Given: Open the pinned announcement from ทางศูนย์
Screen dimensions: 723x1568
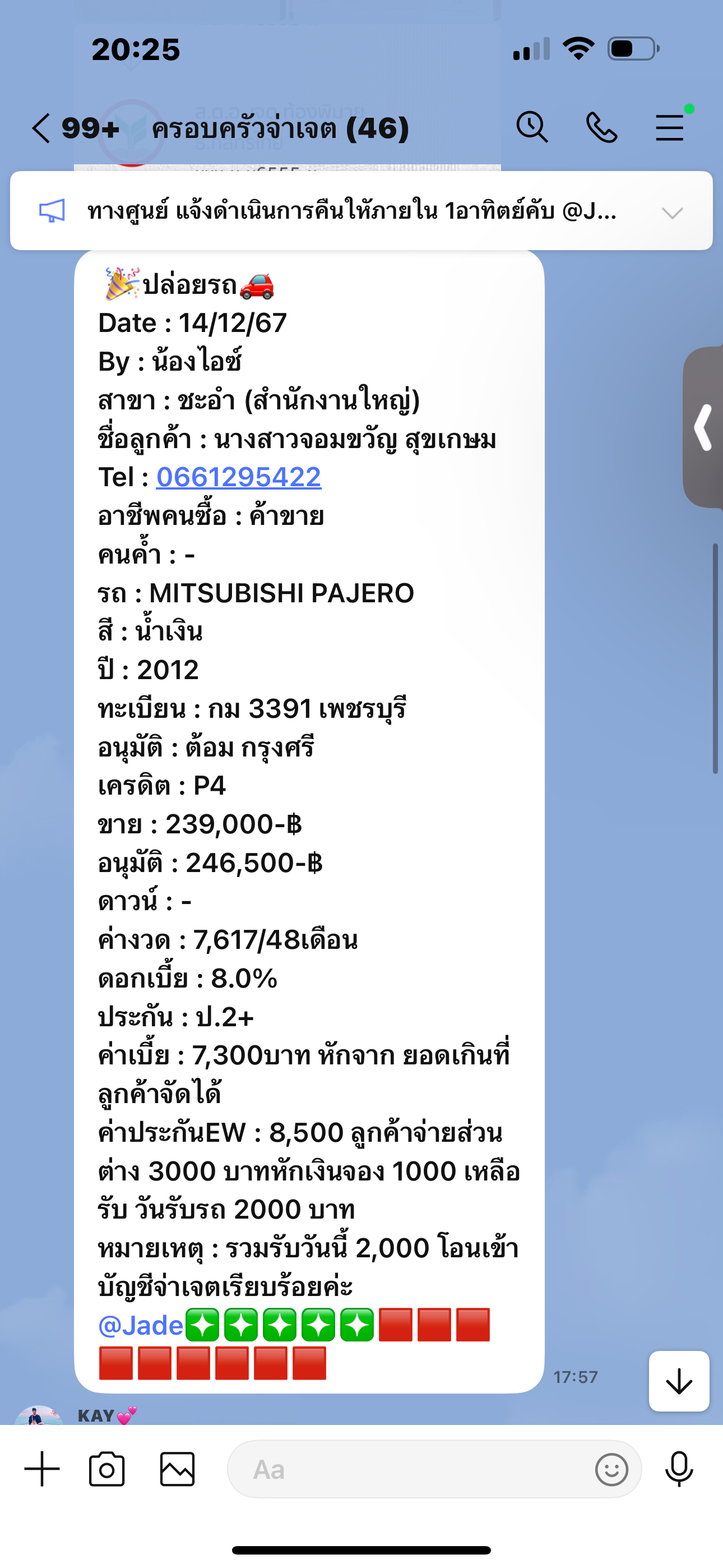Looking at the screenshot, I should coord(352,211).
